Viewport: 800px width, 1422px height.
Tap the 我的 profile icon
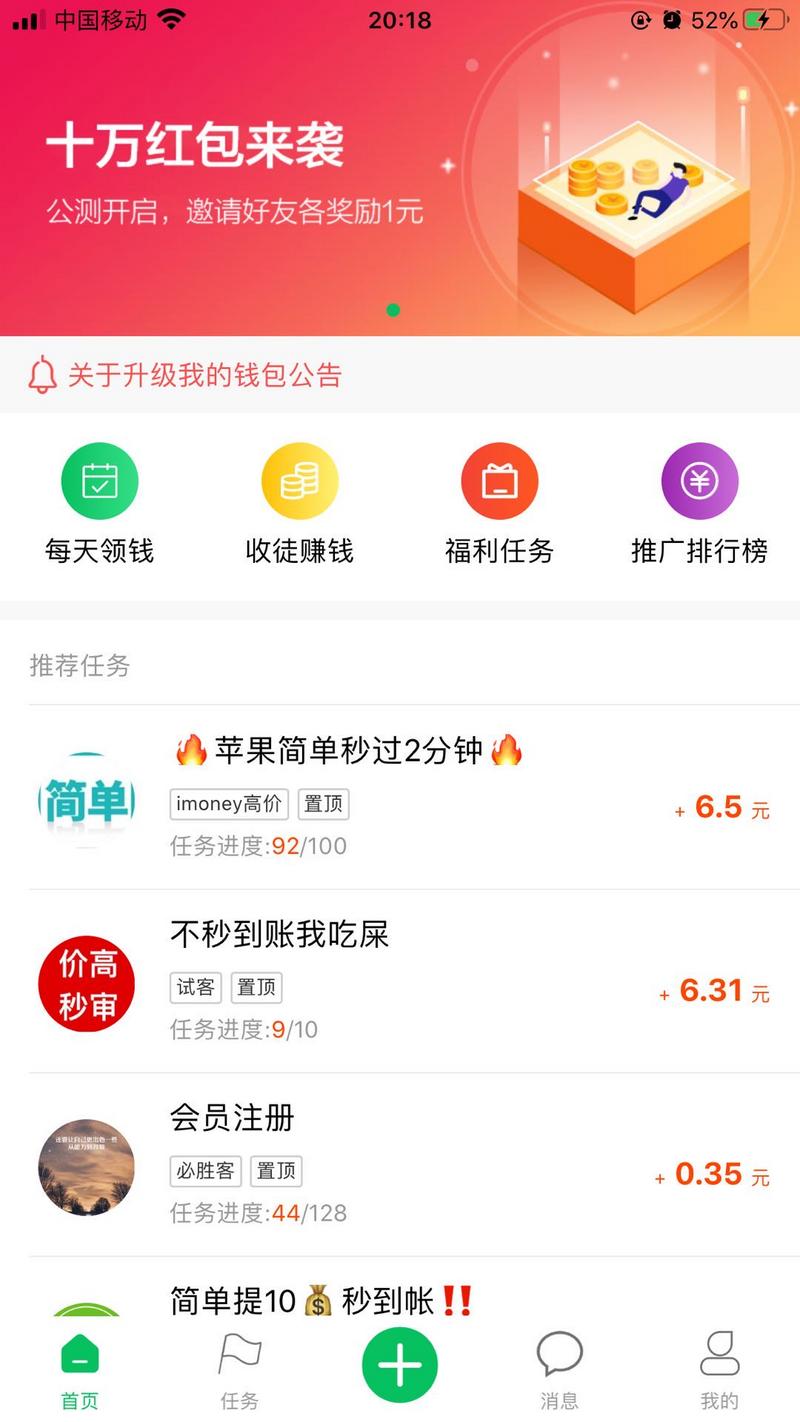(721, 1355)
